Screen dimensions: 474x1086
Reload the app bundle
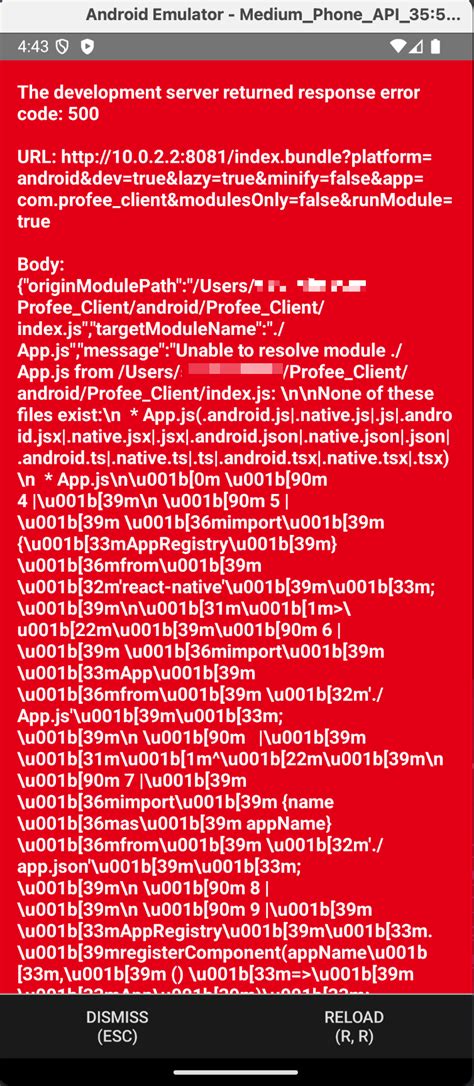click(355, 1026)
